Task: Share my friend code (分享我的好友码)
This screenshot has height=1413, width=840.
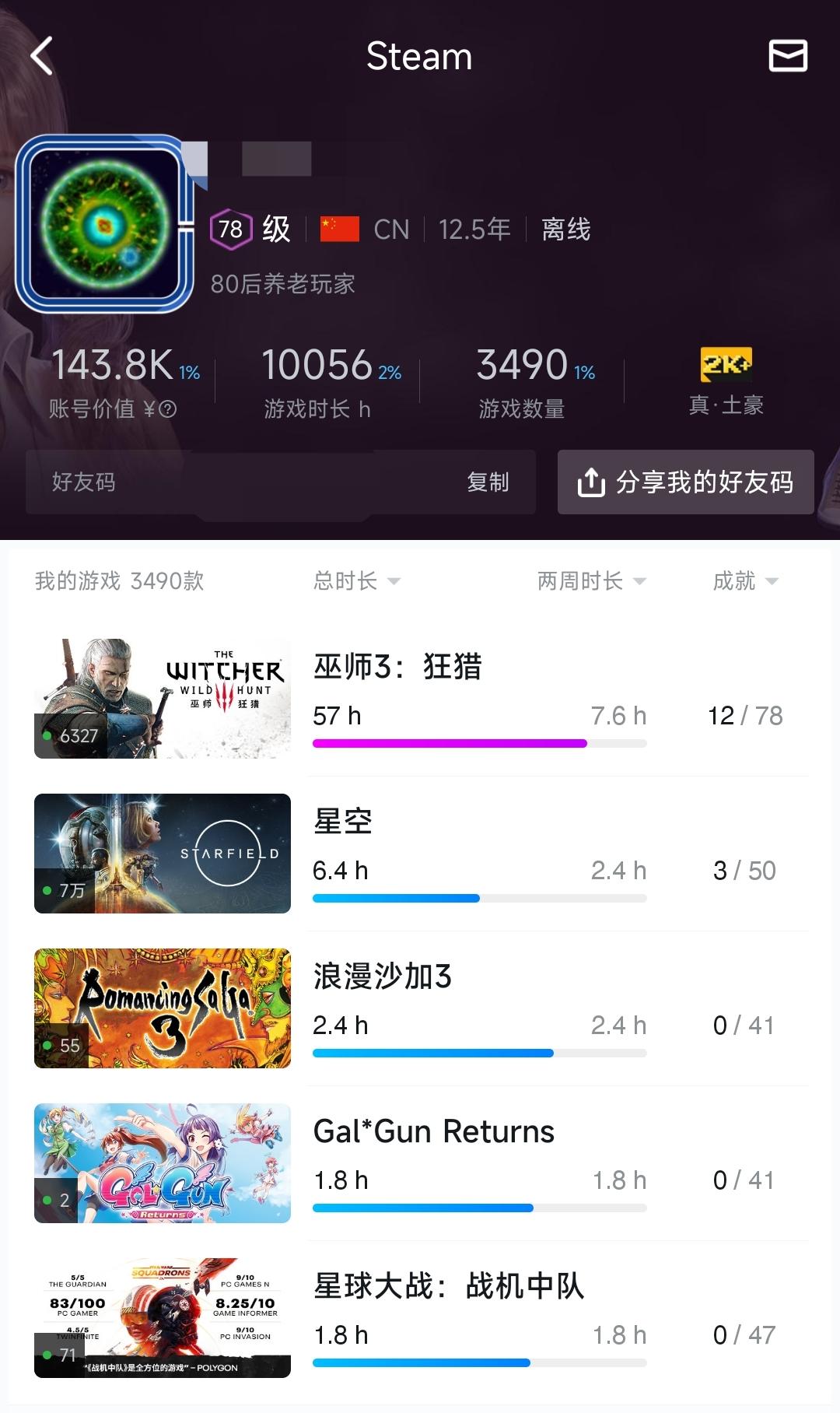Action: pyautogui.click(x=685, y=482)
